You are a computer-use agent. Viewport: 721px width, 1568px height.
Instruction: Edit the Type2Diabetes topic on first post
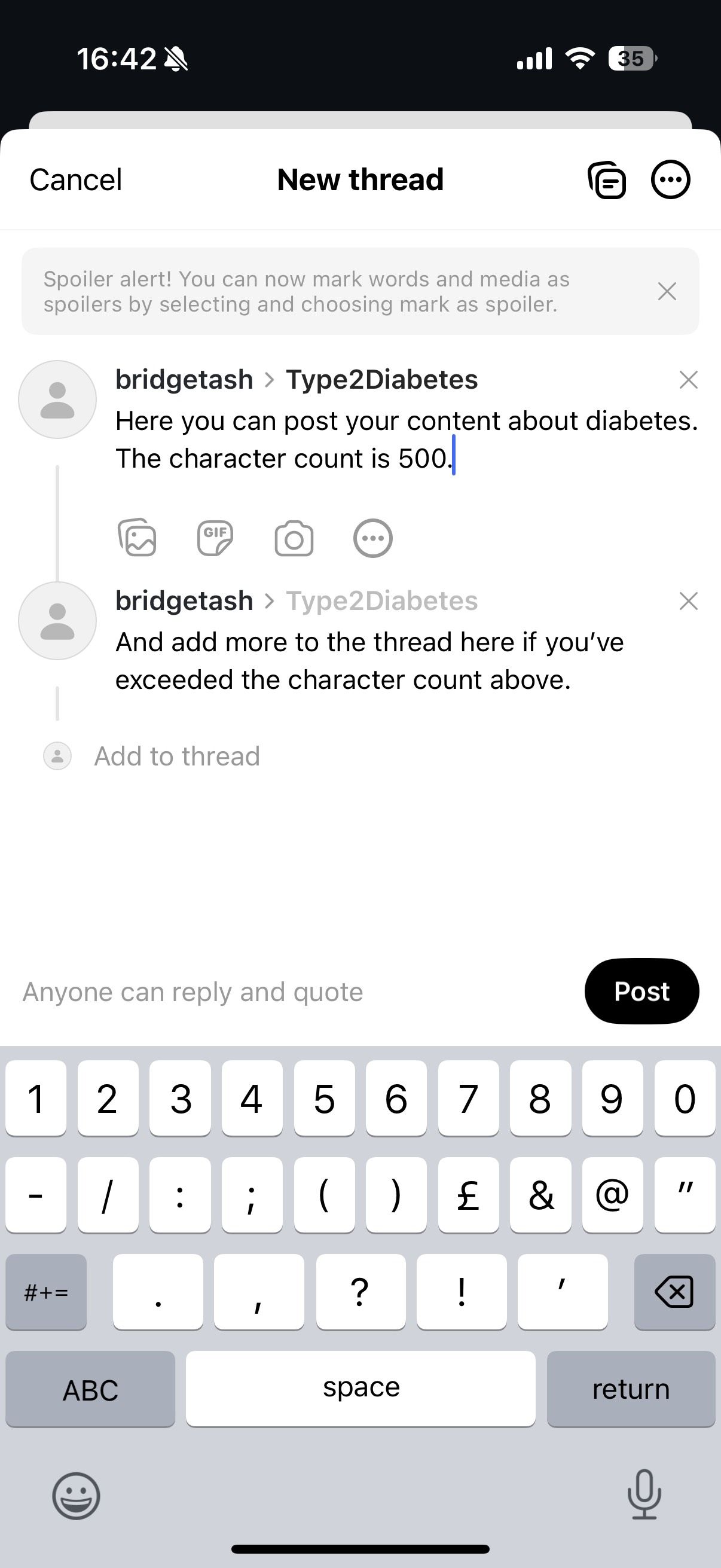click(381, 380)
